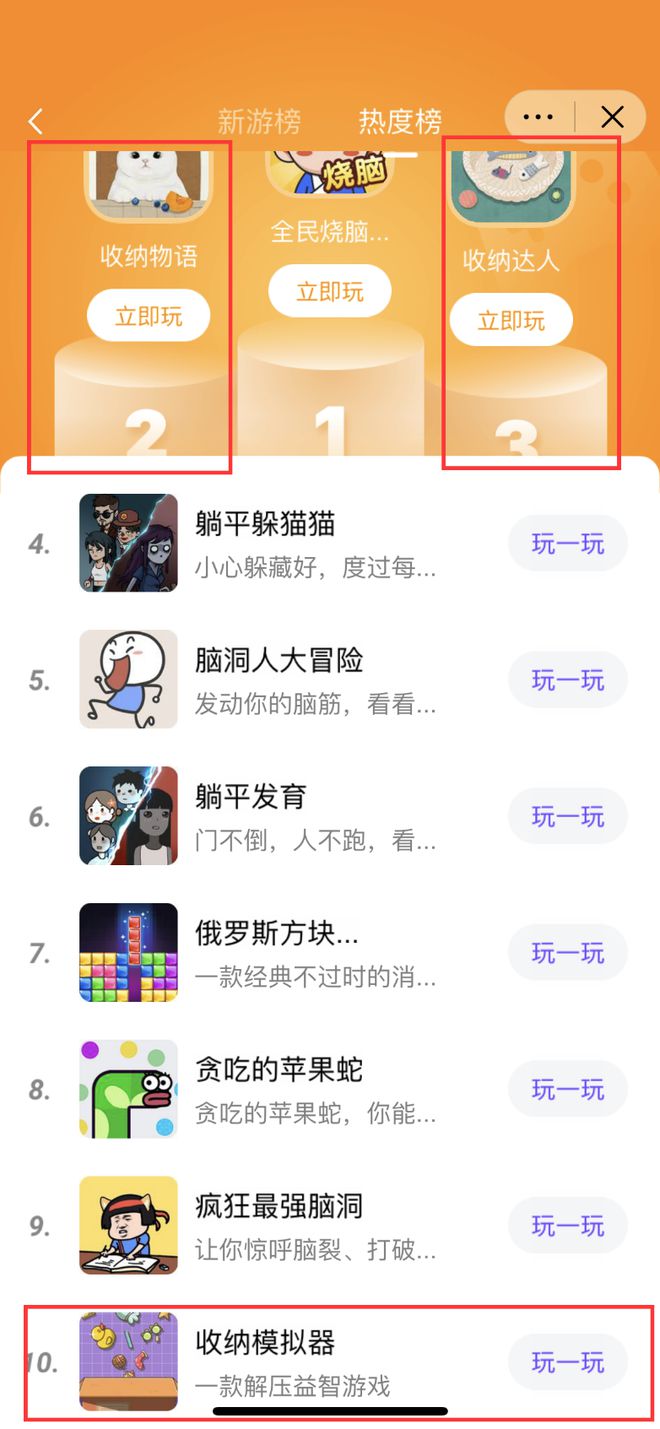Image resolution: width=660 pixels, height=1429 pixels.
Task: Go back using the top-left arrow
Action: [x=36, y=122]
